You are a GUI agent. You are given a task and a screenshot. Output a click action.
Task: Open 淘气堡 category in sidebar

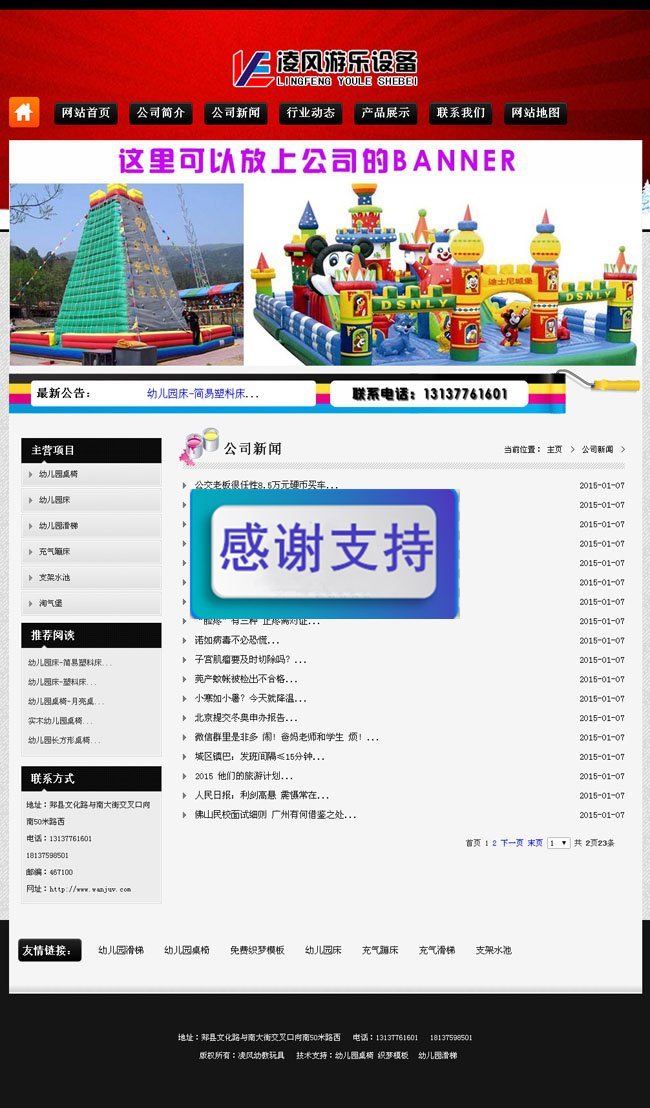pyautogui.click(x=51, y=603)
